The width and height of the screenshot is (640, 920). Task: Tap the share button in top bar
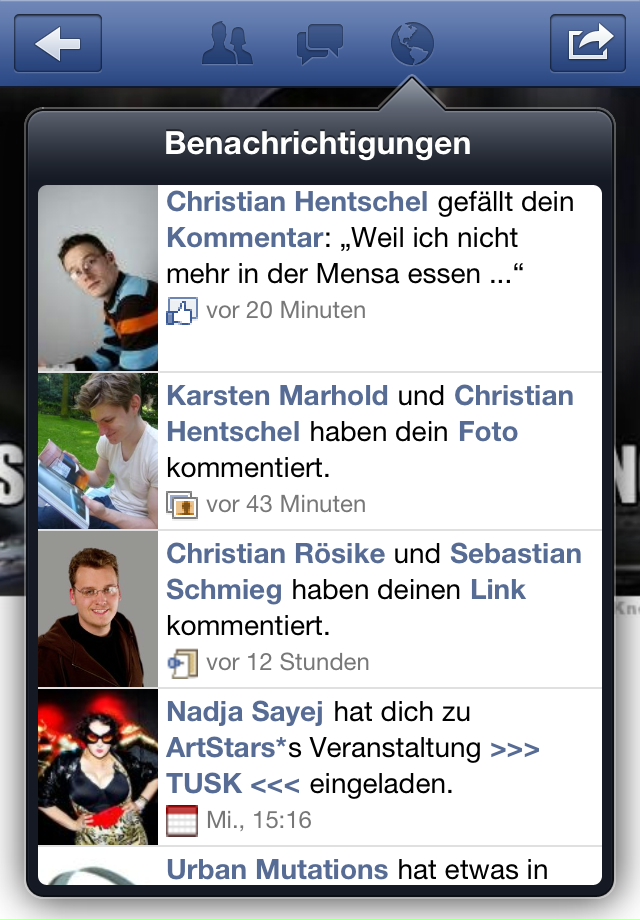pyautogui.click(x=588, y=44)
